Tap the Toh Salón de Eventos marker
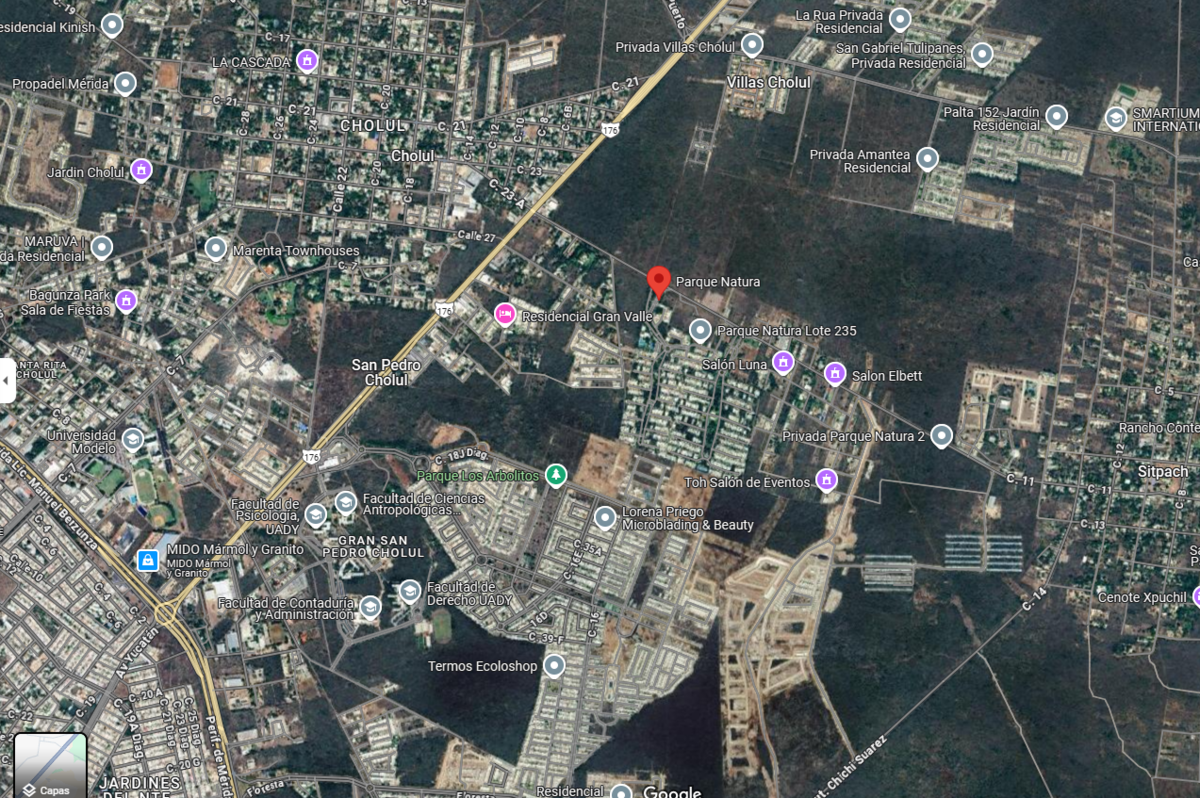Image resolution: width=1200 pixels, height=798 pixels. click(x=826, y=481)
